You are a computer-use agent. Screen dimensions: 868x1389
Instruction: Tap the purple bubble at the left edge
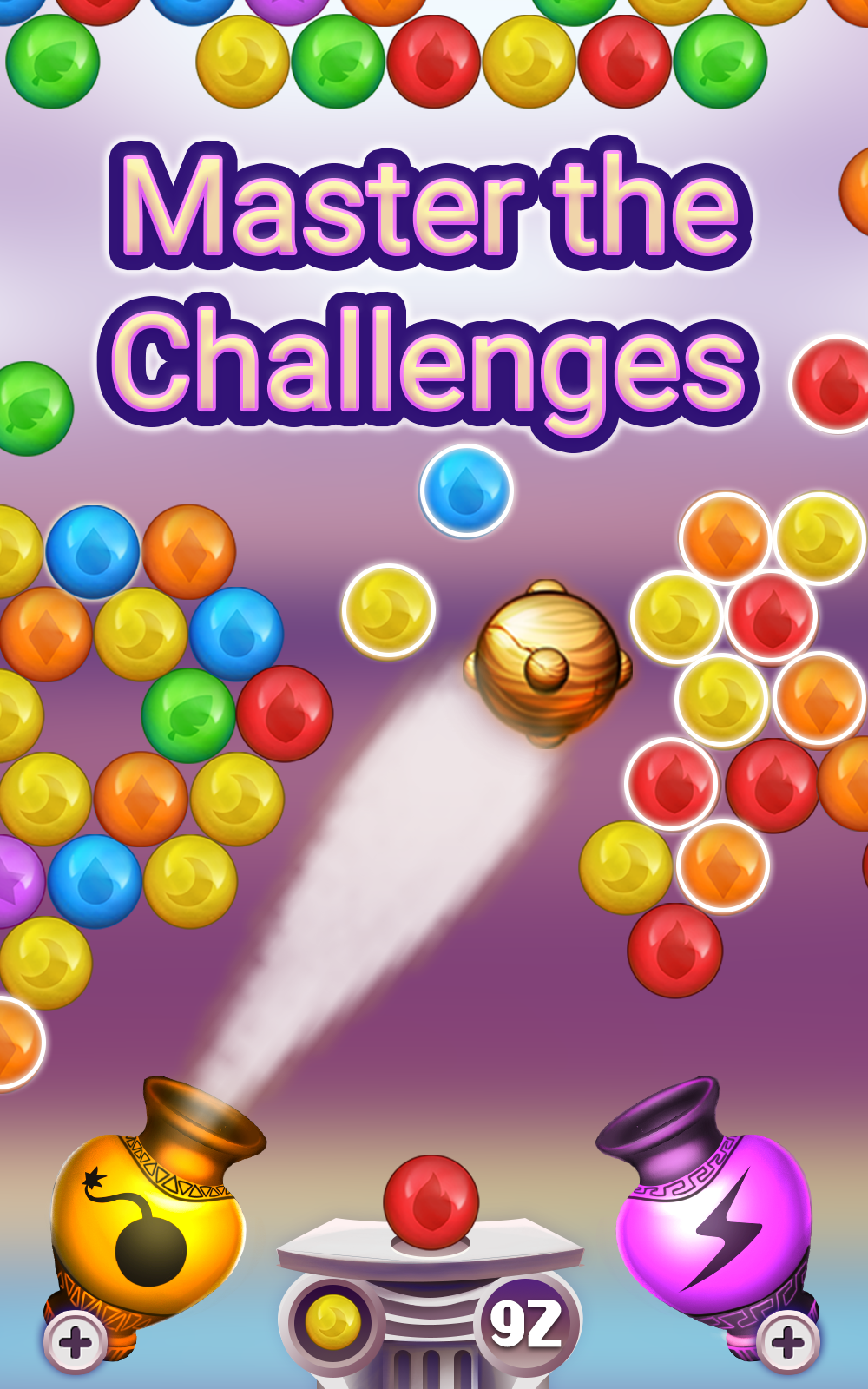[10, 877]
